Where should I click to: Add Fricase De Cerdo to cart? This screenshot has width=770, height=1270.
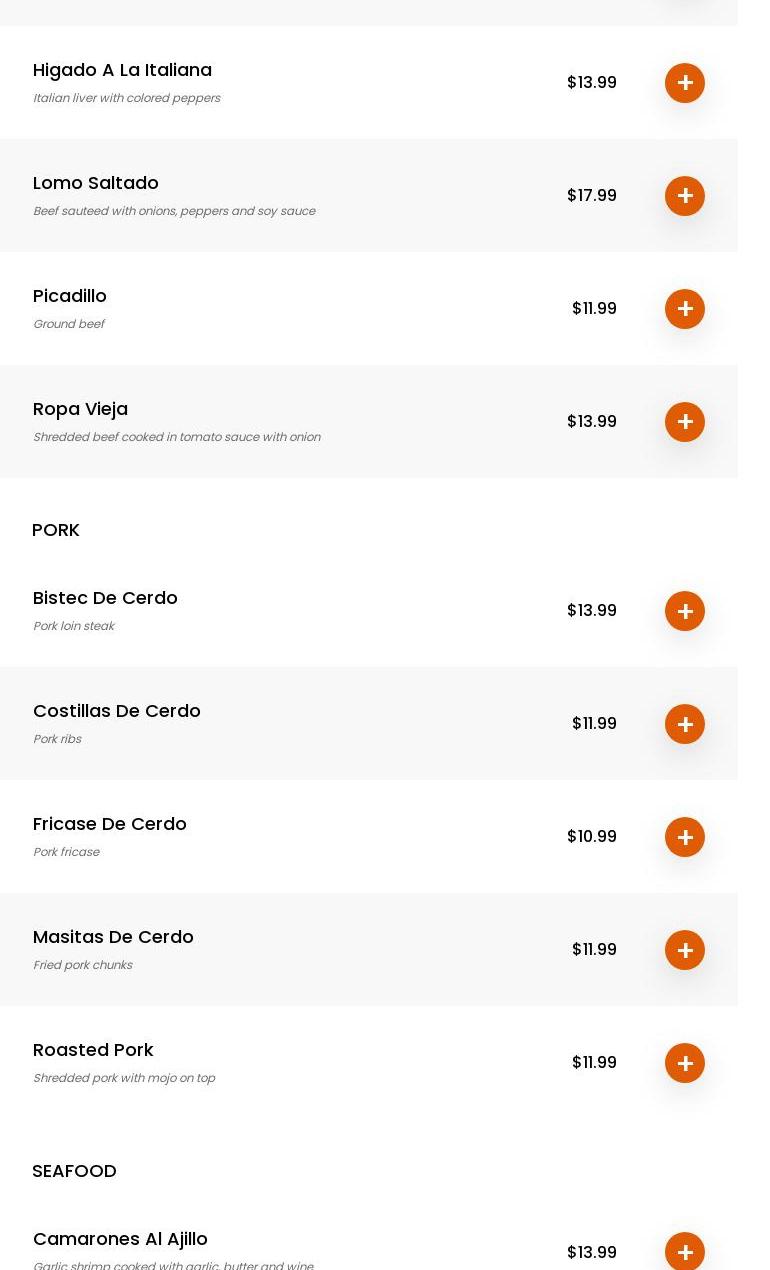pyautogui.click(x=685, y=837)
